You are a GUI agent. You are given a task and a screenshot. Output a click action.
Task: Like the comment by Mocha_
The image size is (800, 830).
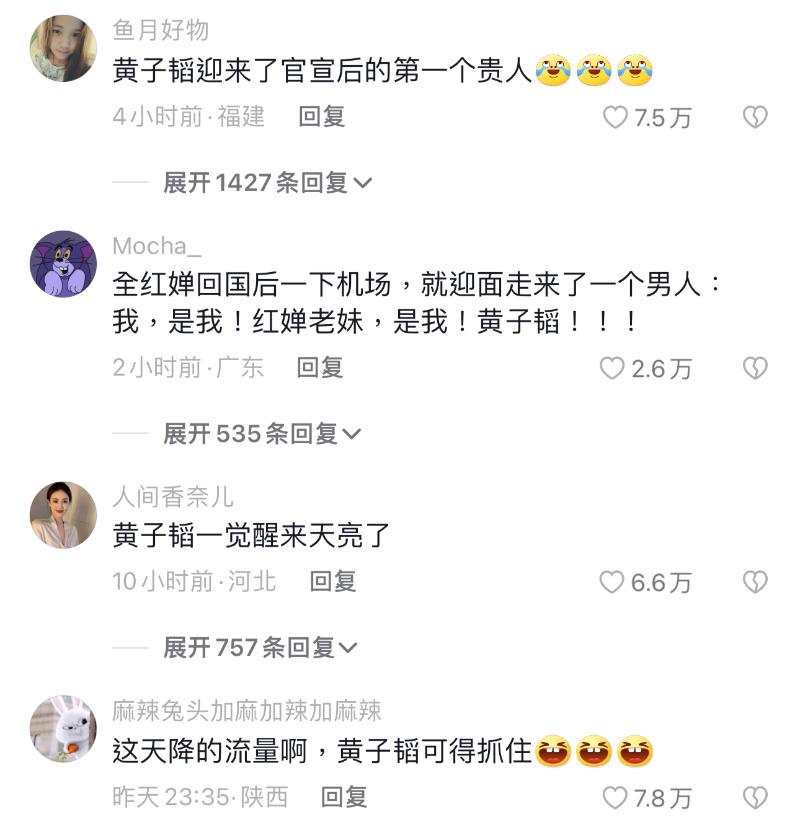[x=612, y=368]
